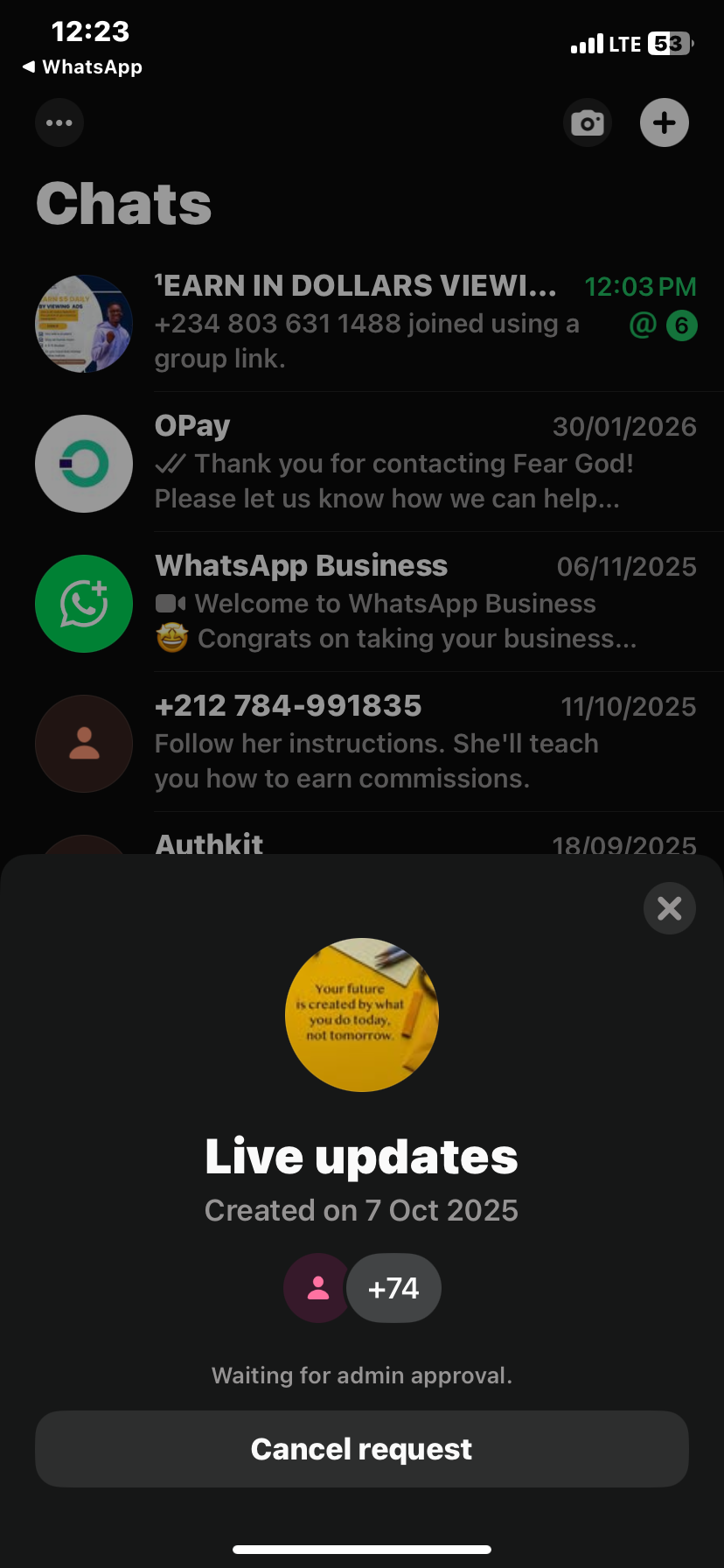Start a new chat with plus button

[665, 122]
